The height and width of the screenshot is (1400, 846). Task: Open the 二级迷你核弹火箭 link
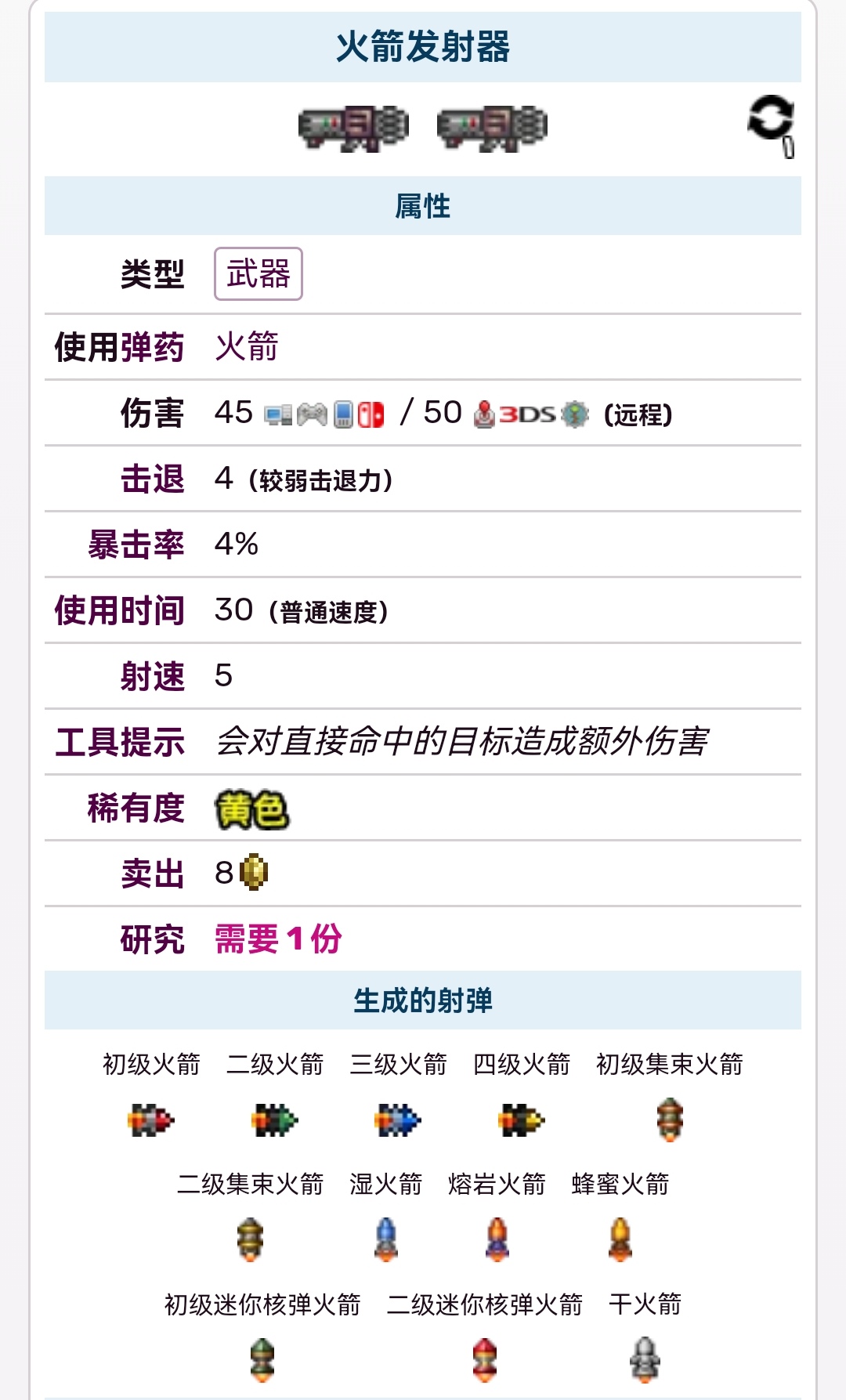point(485,1304)
